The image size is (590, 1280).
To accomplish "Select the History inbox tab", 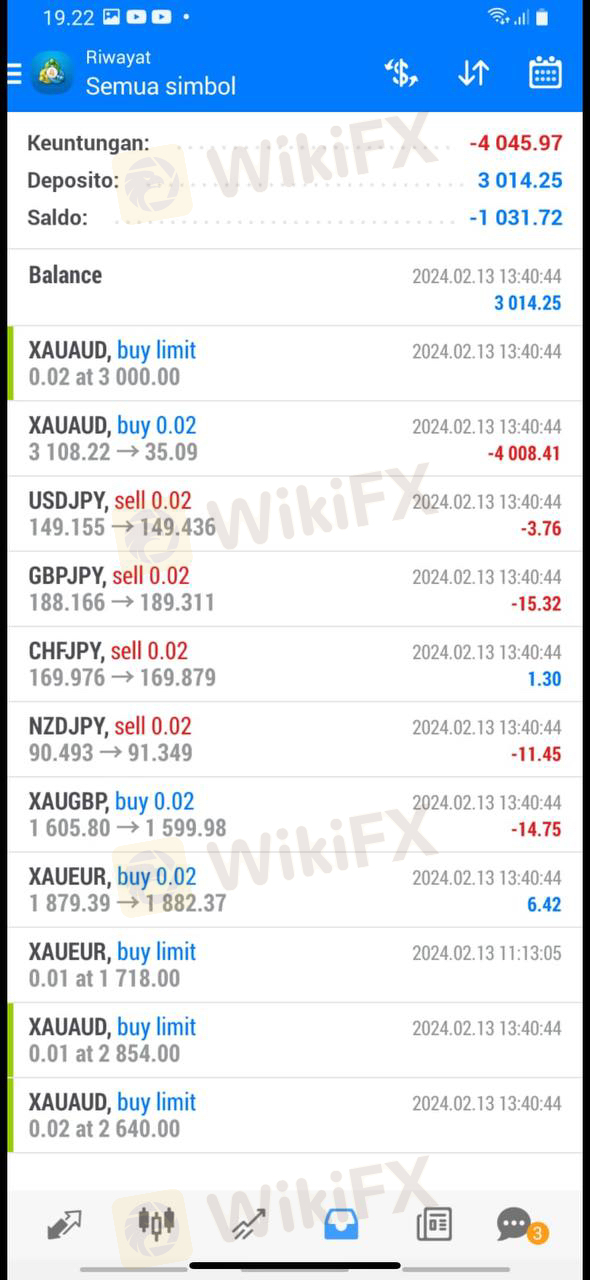I will click(x=341, y=1223).
